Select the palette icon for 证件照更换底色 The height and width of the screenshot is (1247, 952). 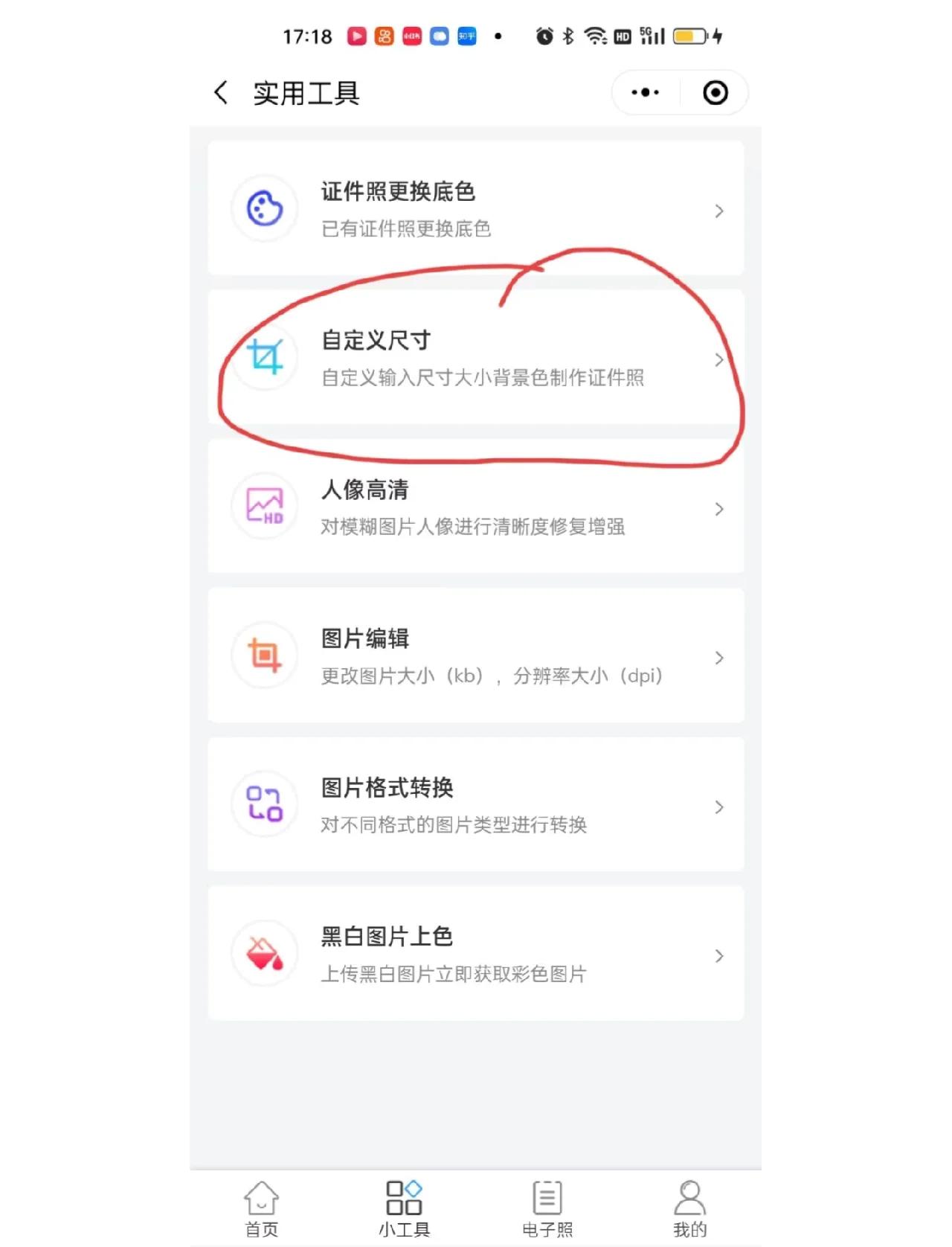click(x=264, y=209)
